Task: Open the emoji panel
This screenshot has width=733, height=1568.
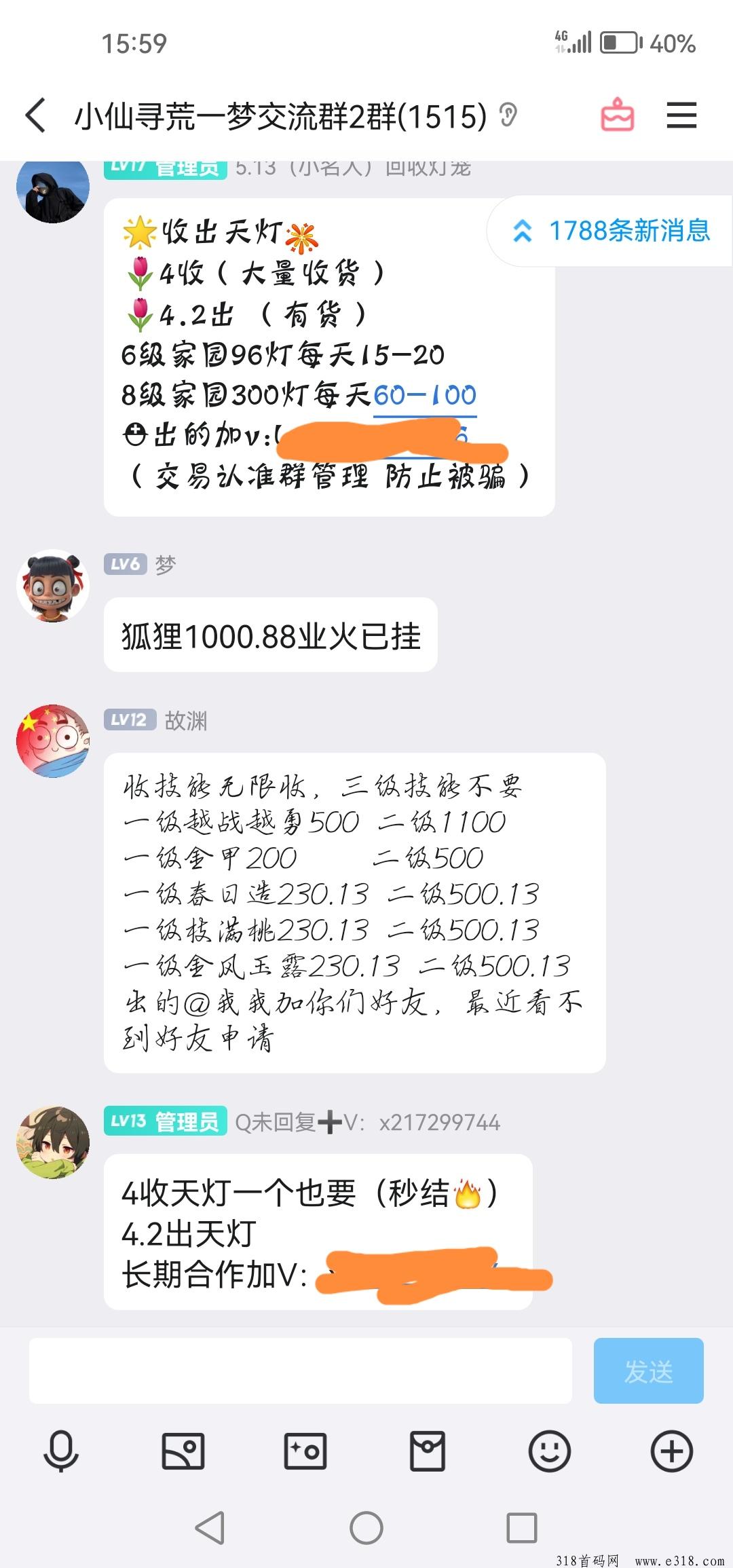Action: click(549, 1451)
